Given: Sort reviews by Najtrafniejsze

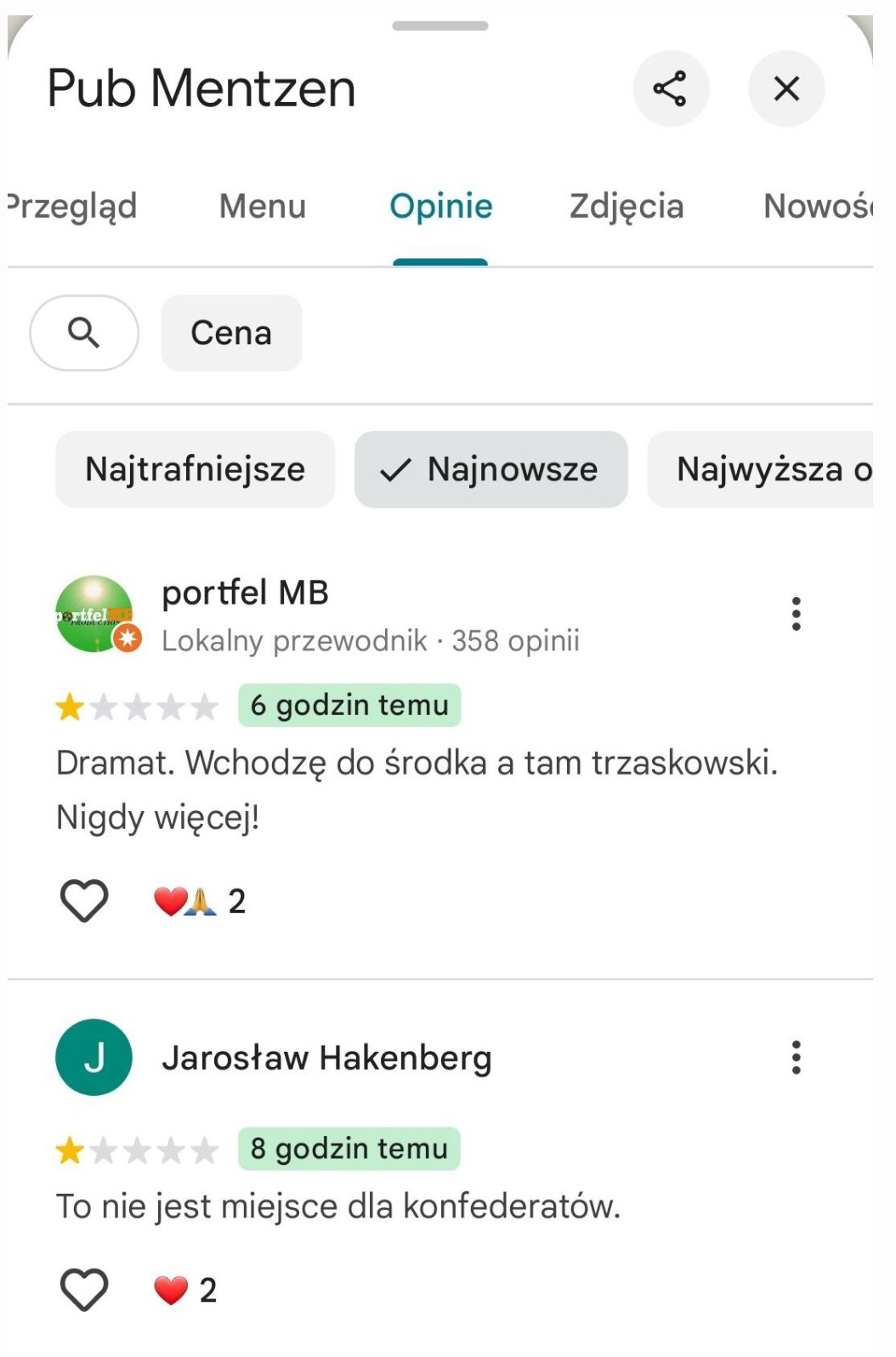Looking at the screenshot, I should pos(195,469).
